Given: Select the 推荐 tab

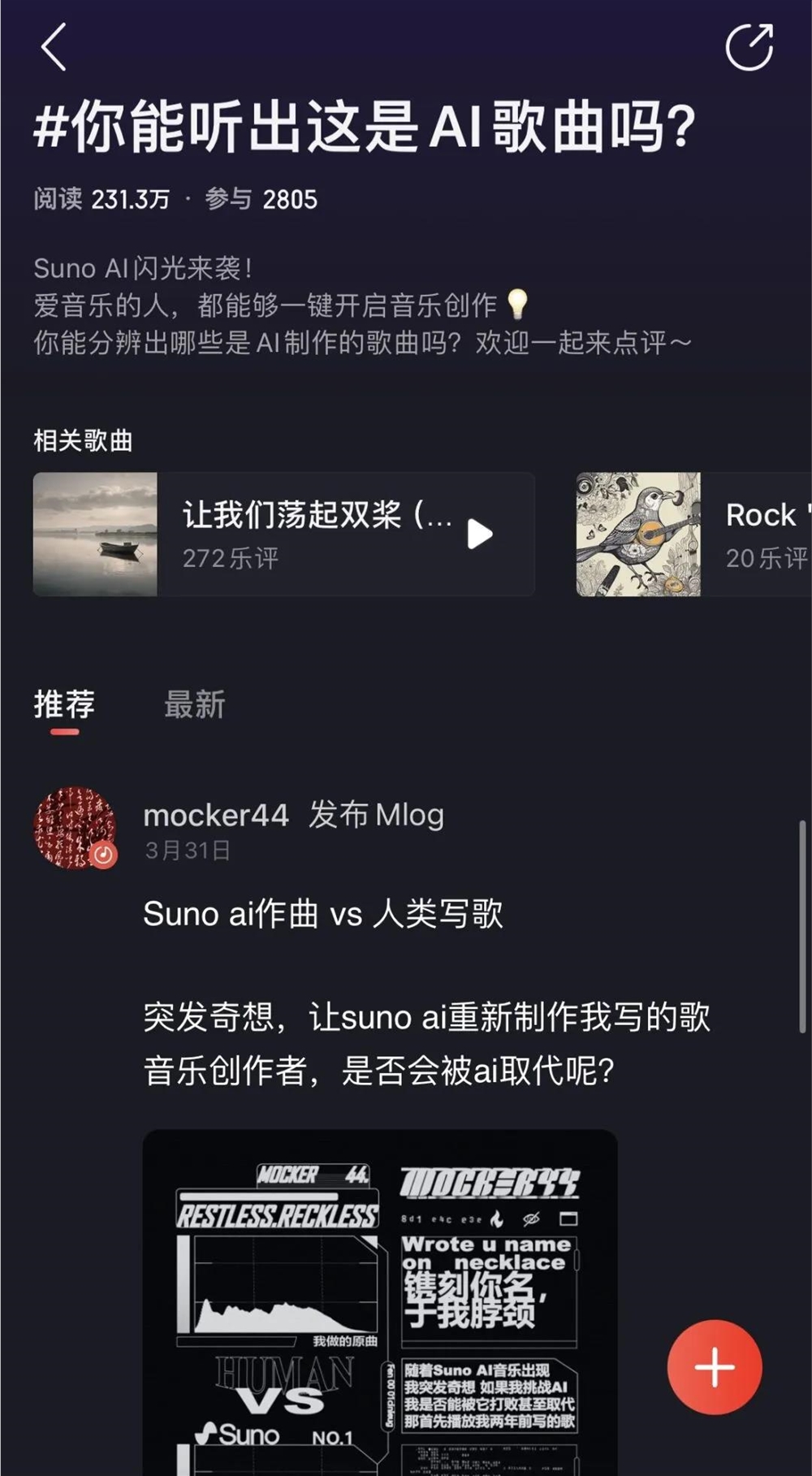Looking at the screenshot, I should coord(64,705).
